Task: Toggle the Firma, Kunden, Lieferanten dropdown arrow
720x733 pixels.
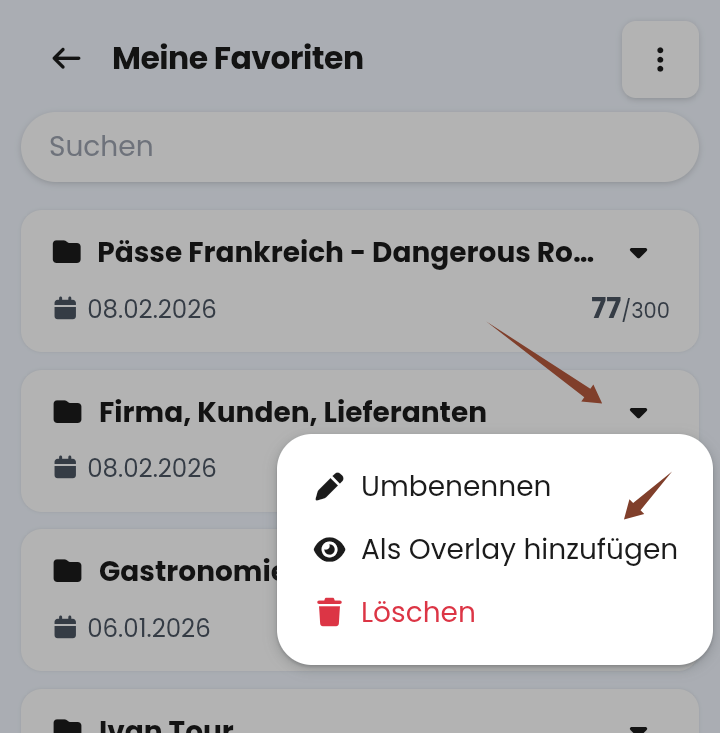Action: coord(639,412)
